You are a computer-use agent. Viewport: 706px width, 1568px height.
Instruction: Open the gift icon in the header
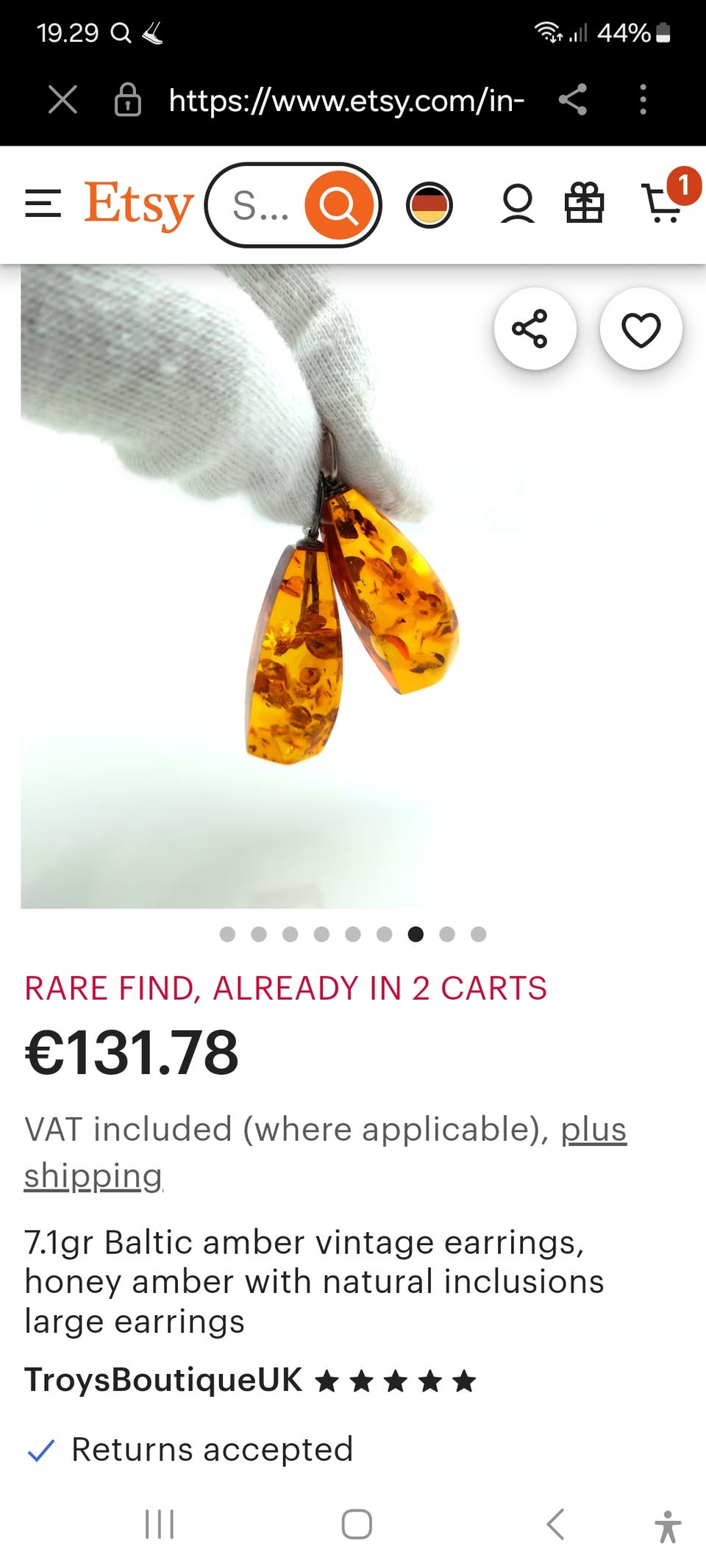tap(584, 204)
